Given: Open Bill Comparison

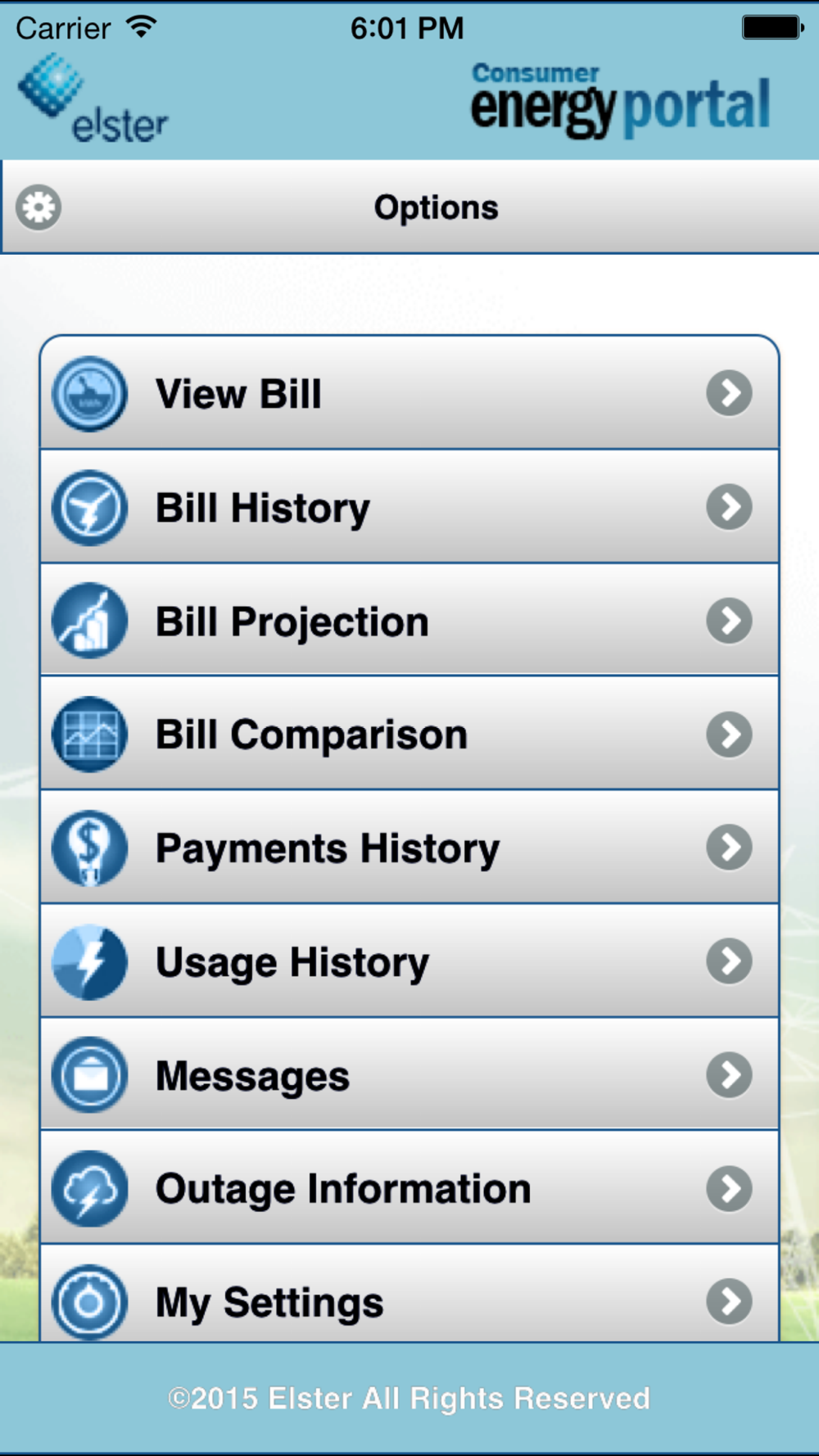Looking at the screenshot, I should click(409, 734).
